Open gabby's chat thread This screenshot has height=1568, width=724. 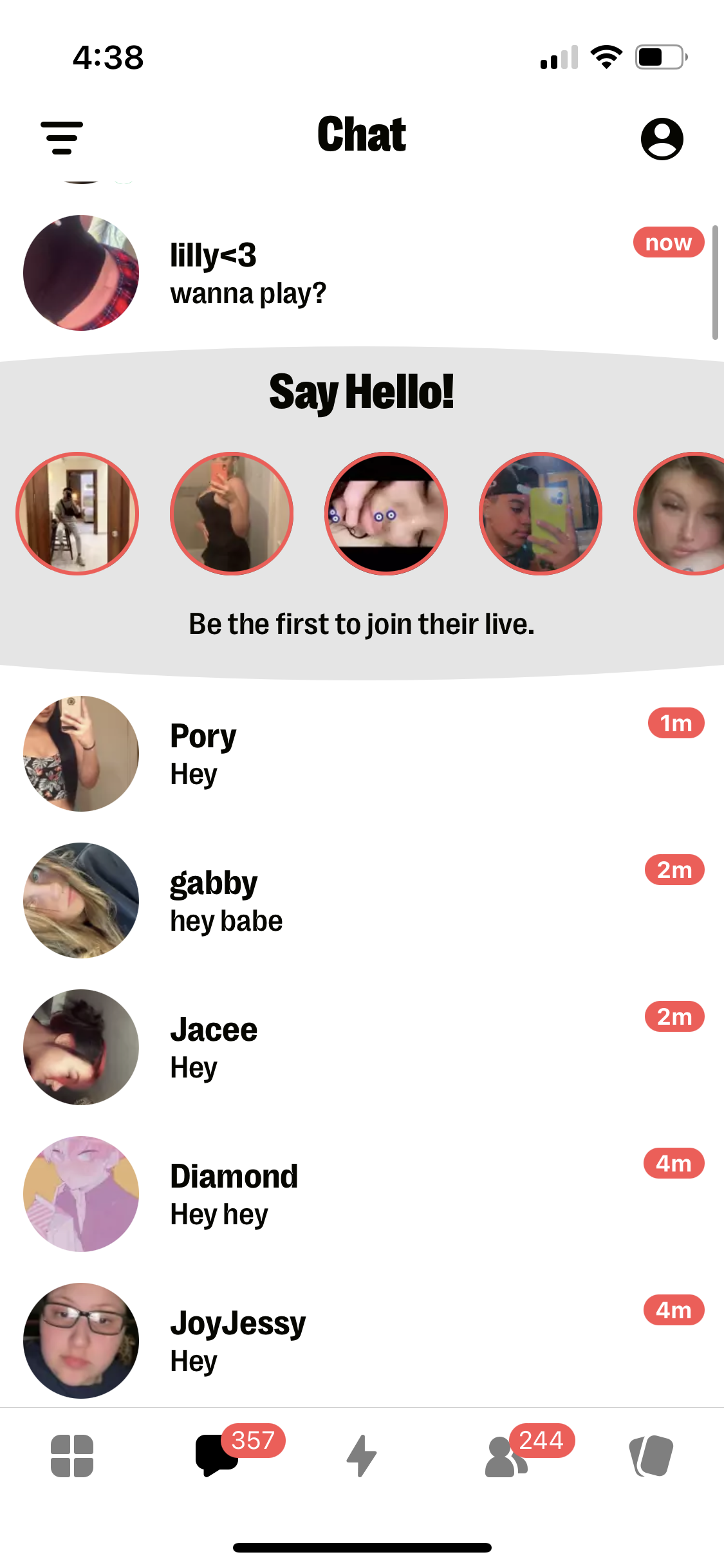point(360,901)
